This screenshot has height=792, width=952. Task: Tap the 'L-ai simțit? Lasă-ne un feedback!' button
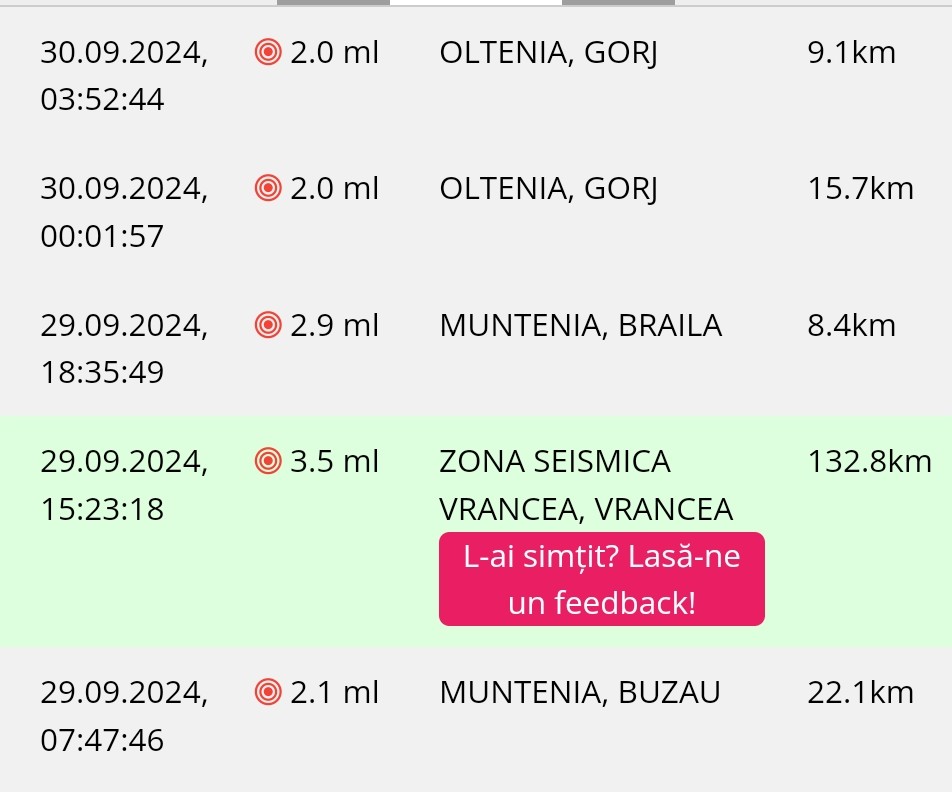tap(601, 580)
